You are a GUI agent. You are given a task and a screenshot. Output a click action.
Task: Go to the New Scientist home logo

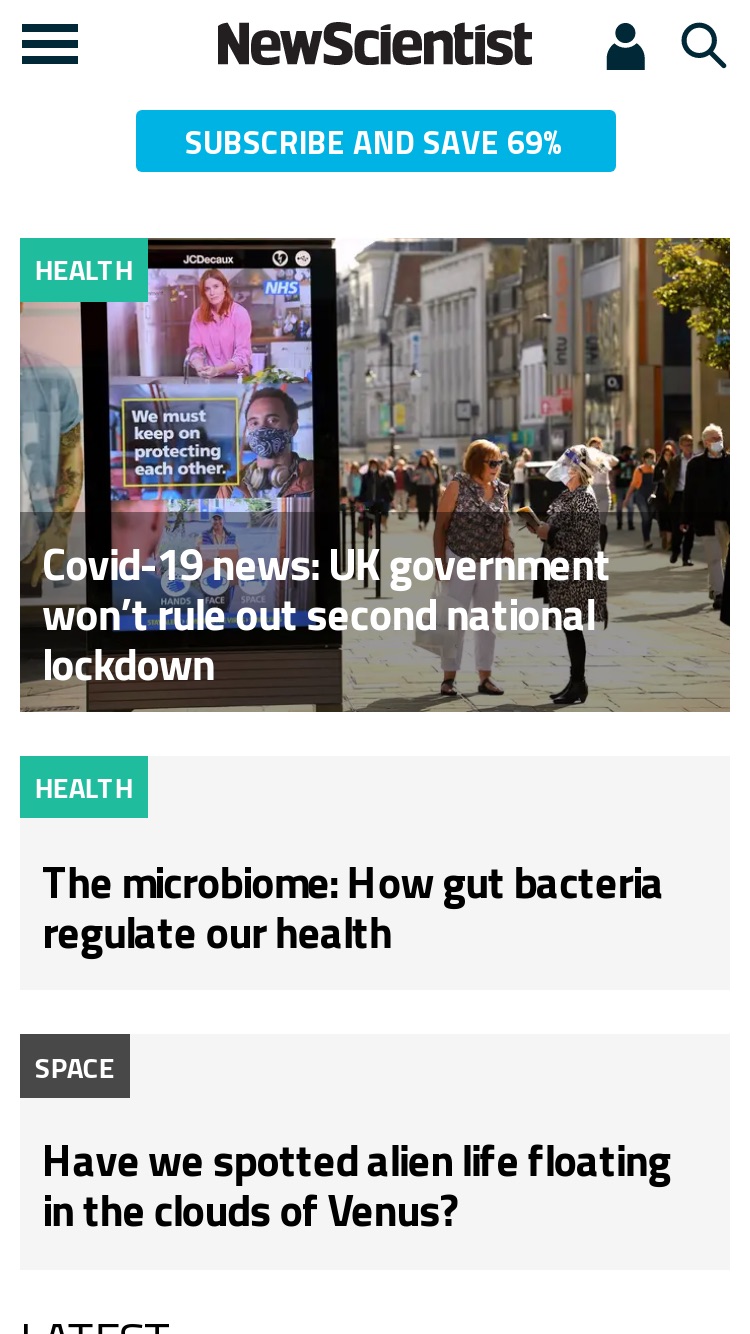tap(374, 45)
